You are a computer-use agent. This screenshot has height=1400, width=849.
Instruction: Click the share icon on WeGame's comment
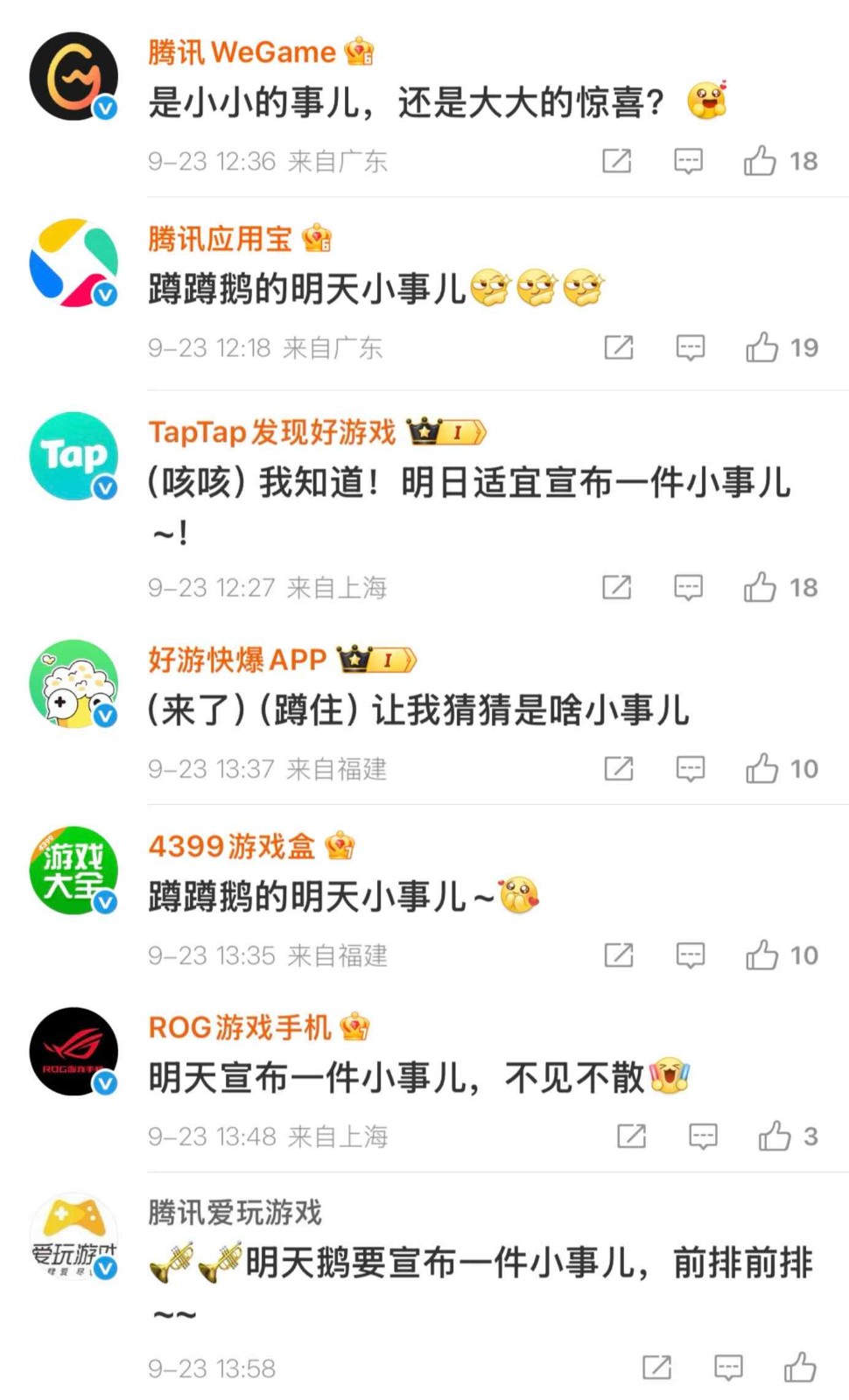tap(619, 161)
